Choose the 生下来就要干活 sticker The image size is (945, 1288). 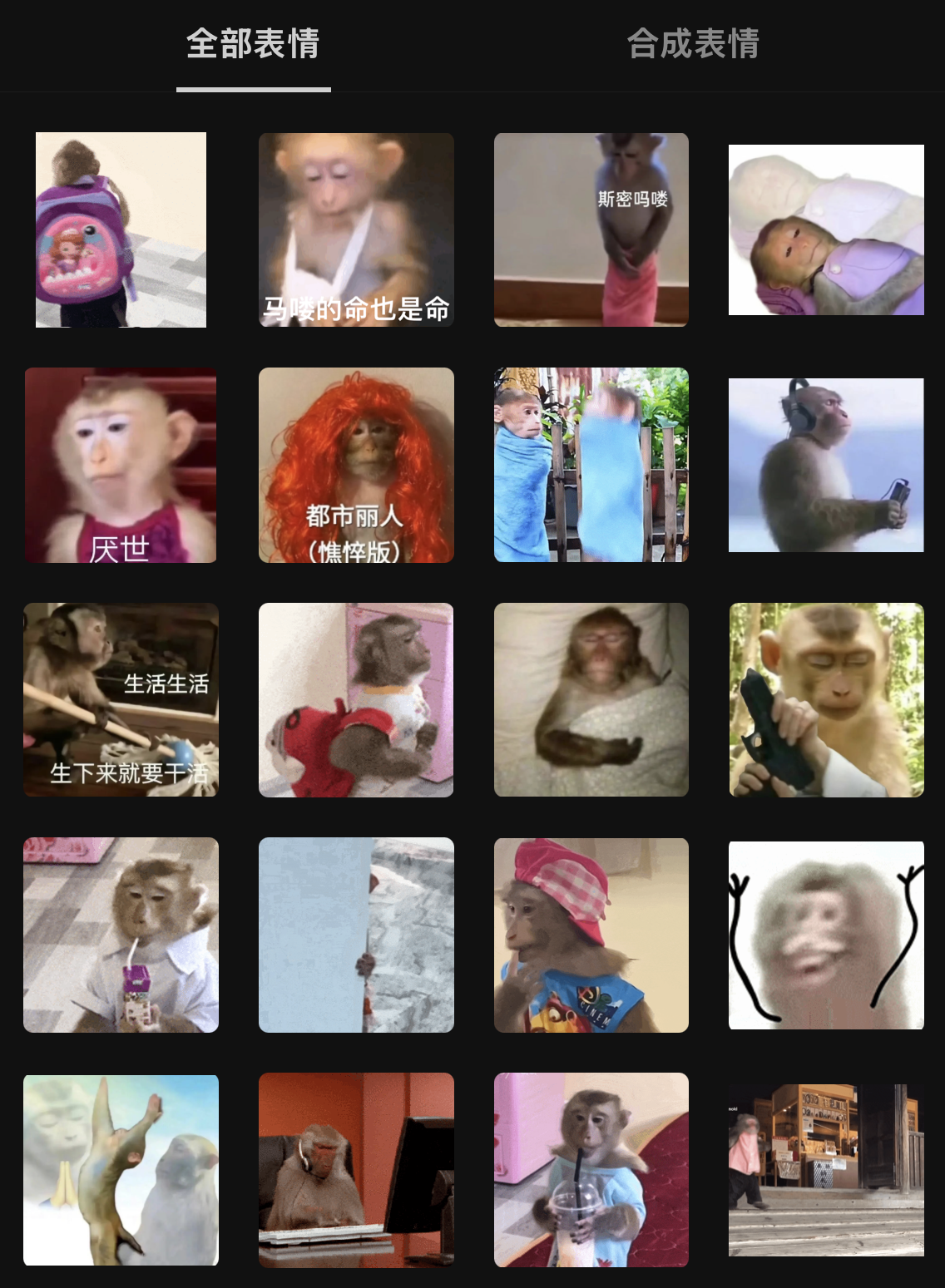pos(121,699)
